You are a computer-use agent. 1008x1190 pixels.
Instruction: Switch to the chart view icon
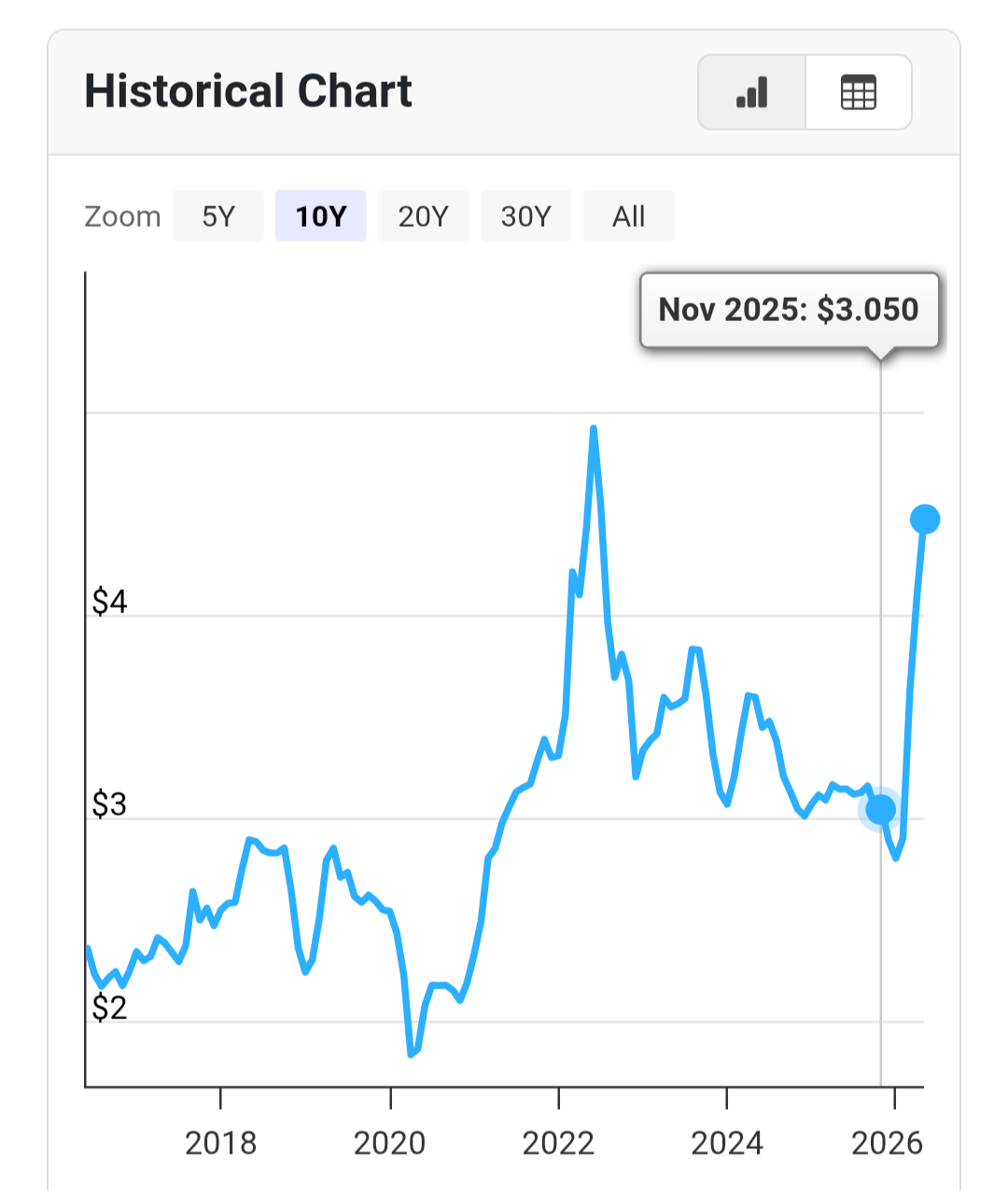pyautogui.click(x=751, y=92)
